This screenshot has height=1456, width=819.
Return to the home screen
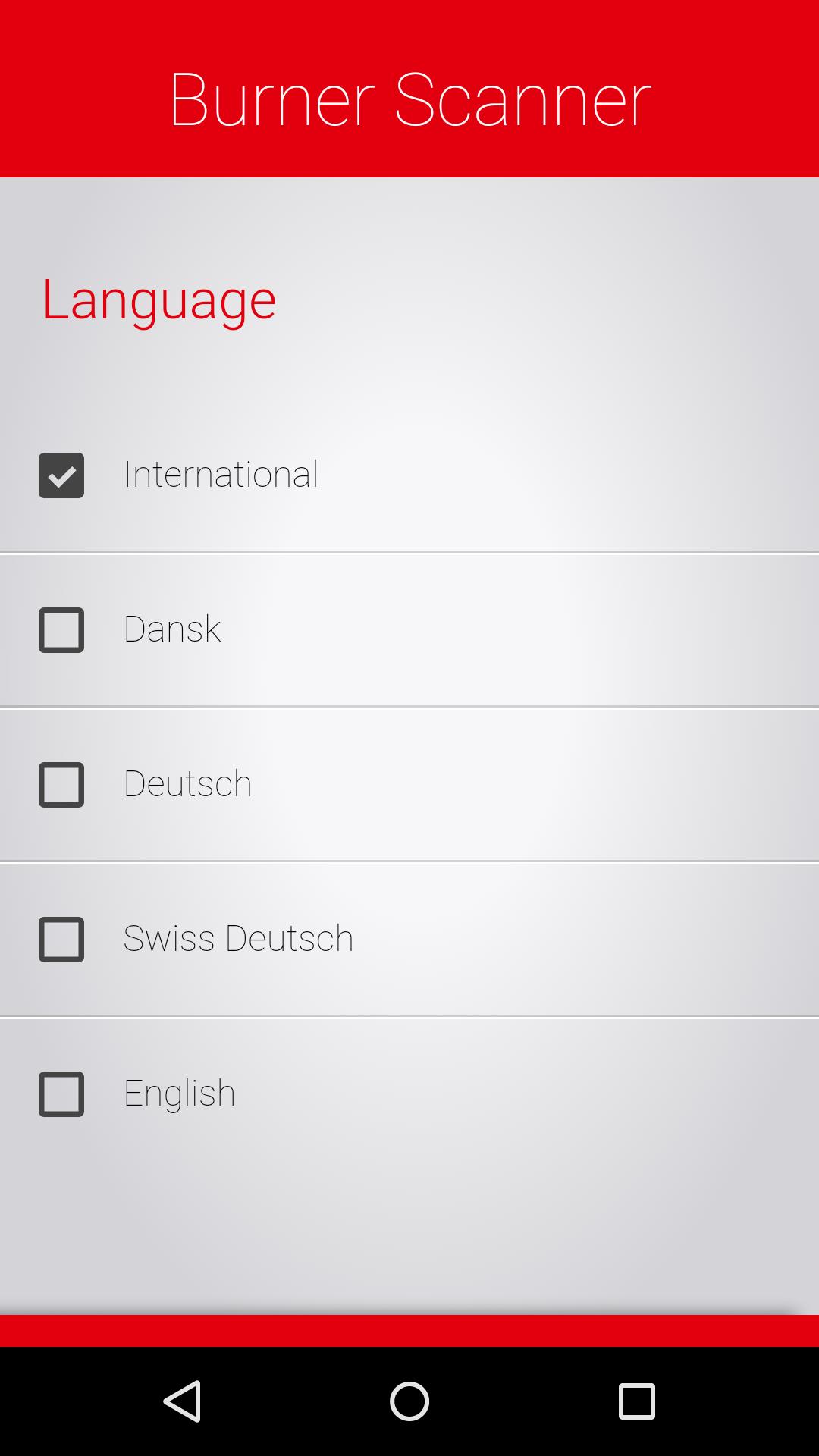click(409, 1401)
